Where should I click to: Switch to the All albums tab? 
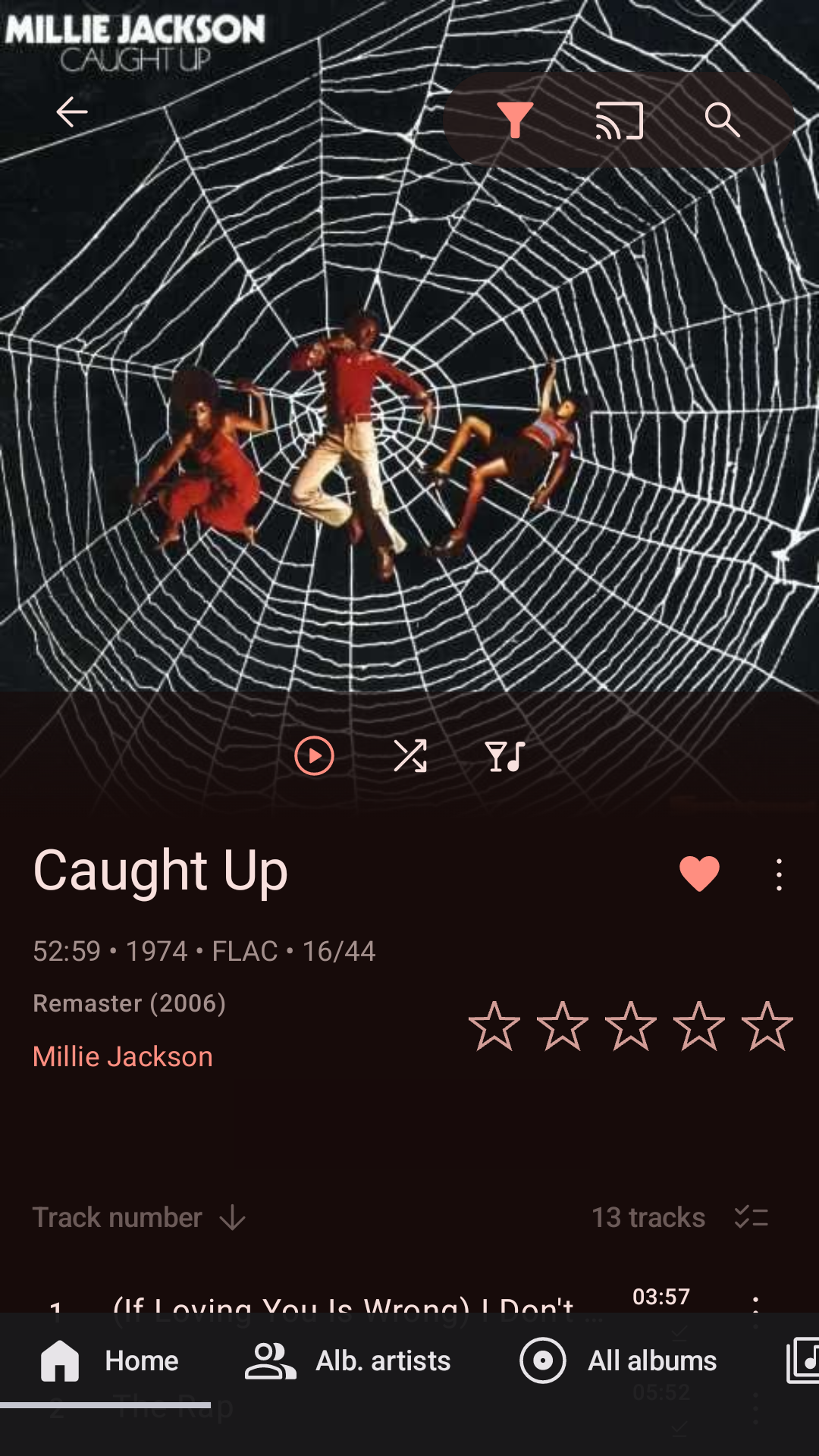(619, 1360)
